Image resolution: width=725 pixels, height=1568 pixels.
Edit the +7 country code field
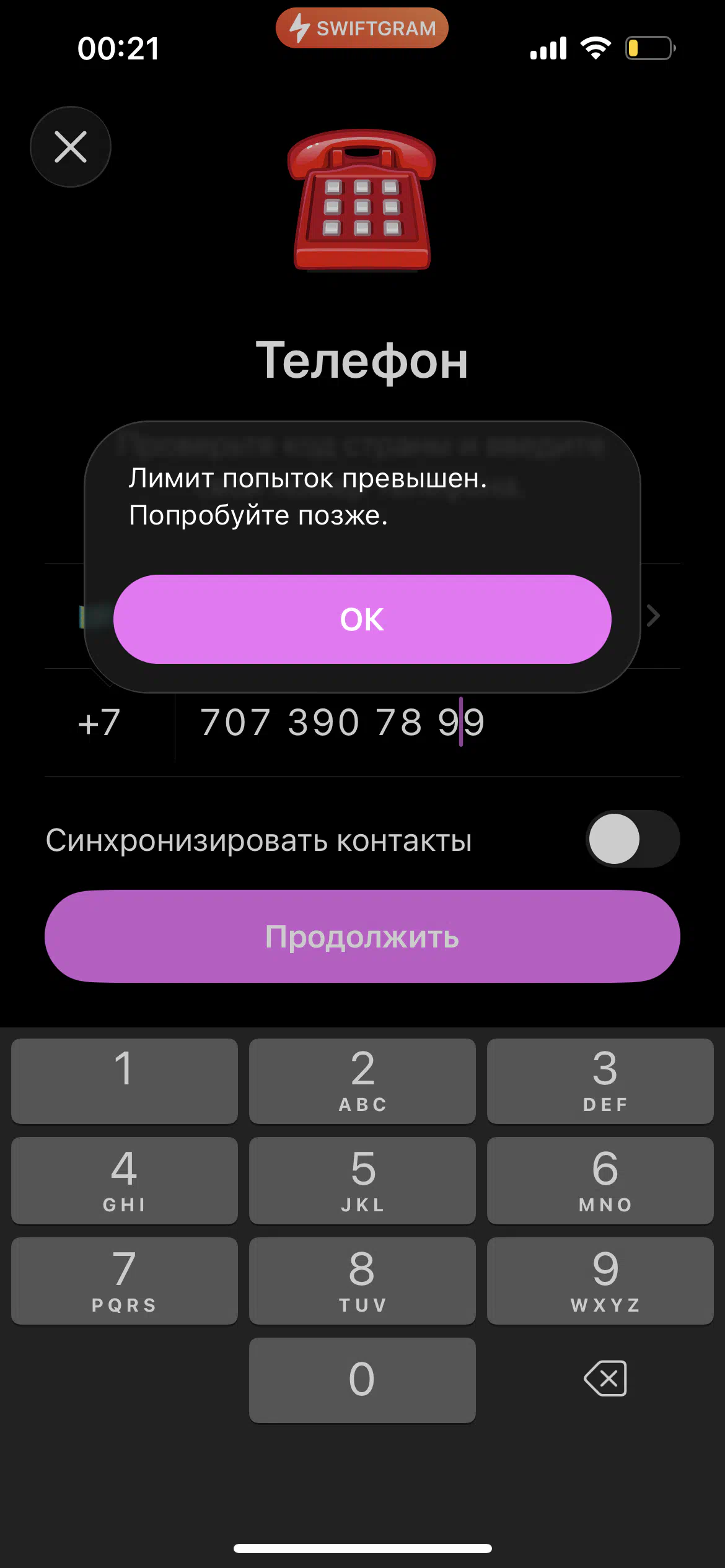tap(100, 723)
